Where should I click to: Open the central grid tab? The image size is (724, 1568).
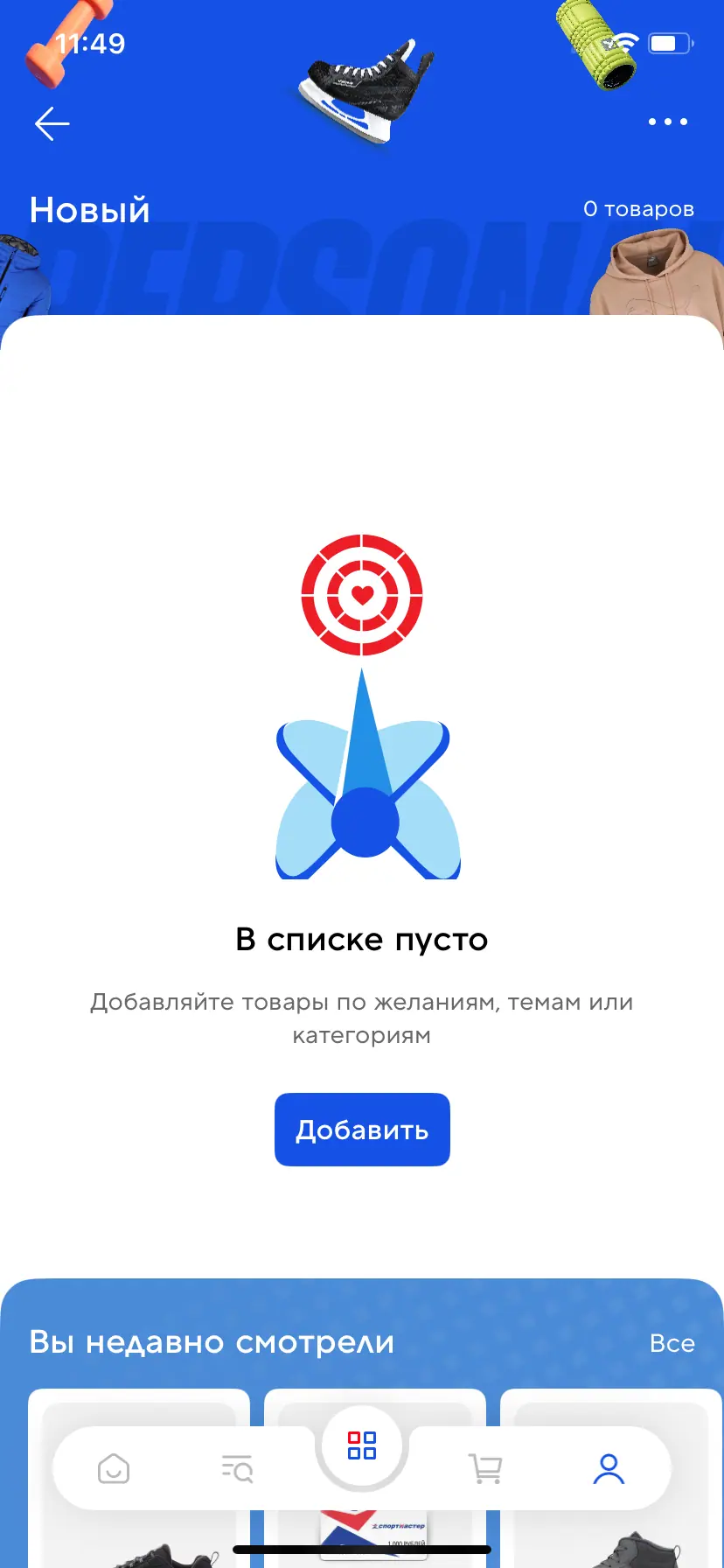(x=362, y=1445)
